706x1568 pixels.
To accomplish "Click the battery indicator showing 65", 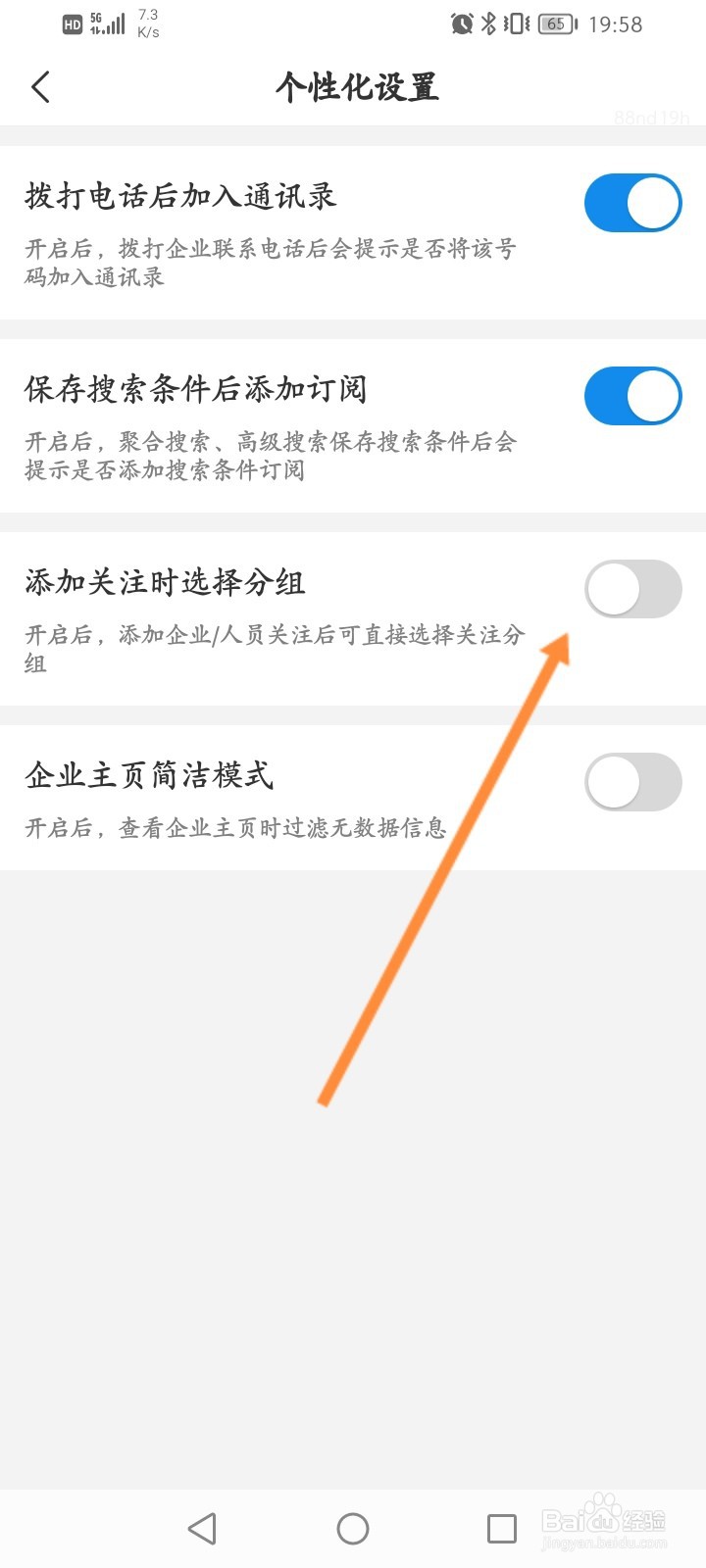I will (x=554, y=24).
